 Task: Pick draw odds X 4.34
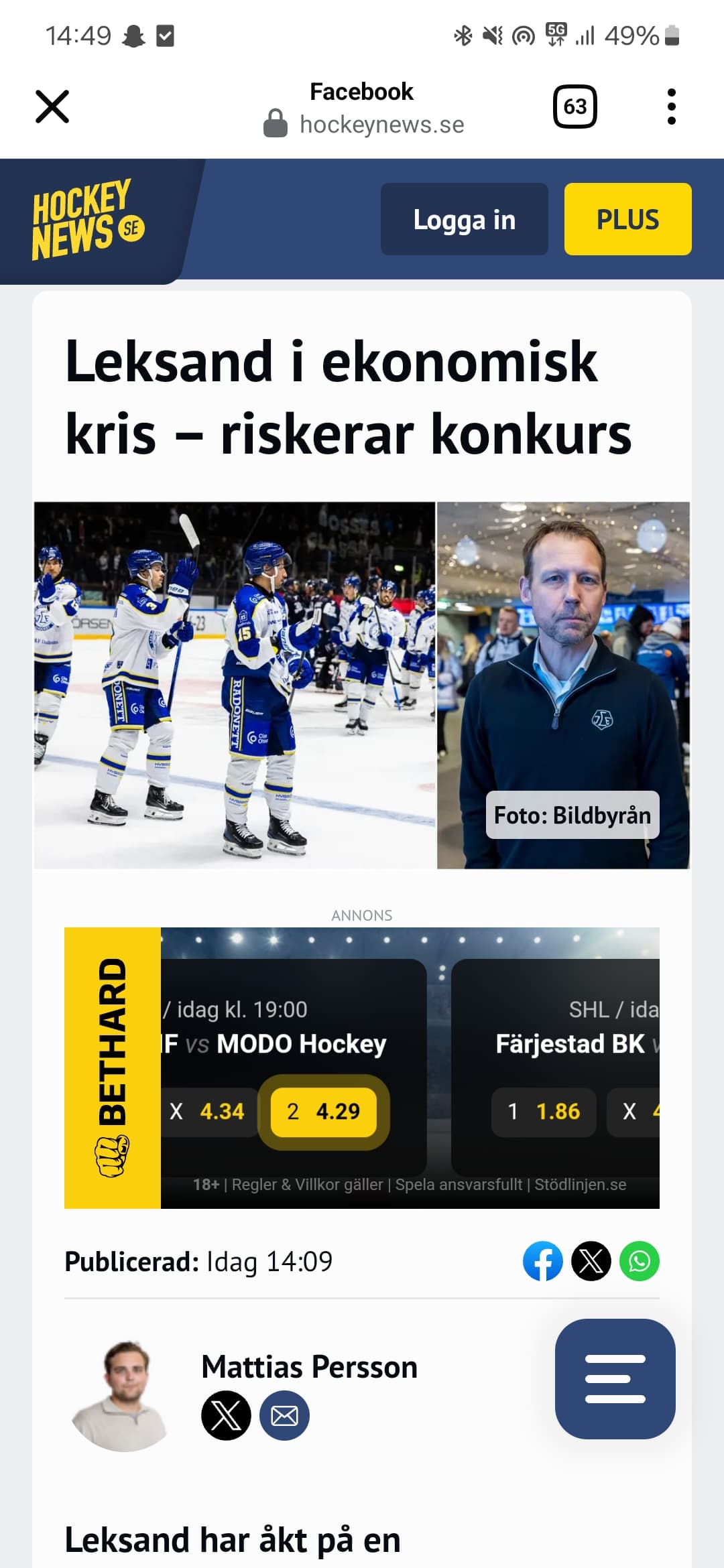point(208,1112)
